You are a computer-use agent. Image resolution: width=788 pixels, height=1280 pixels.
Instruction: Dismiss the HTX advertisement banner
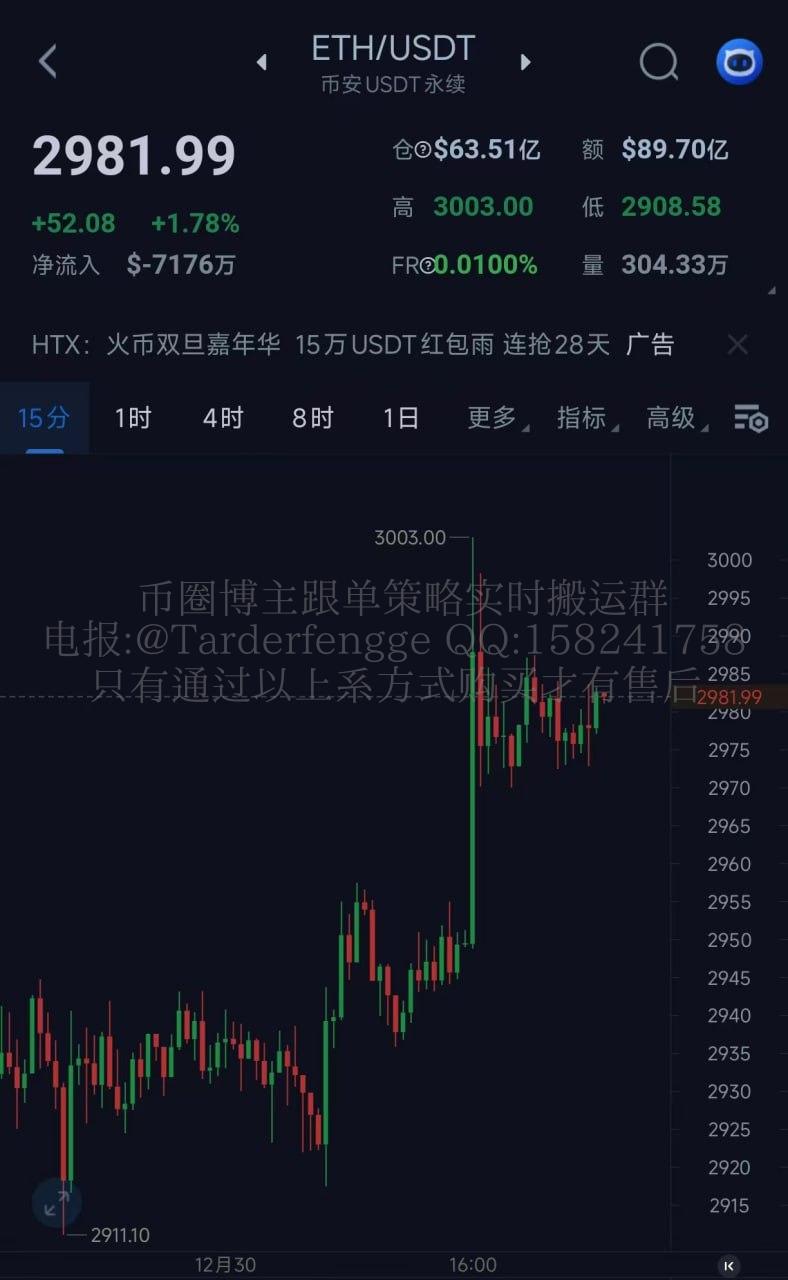[x=737, y=345]
